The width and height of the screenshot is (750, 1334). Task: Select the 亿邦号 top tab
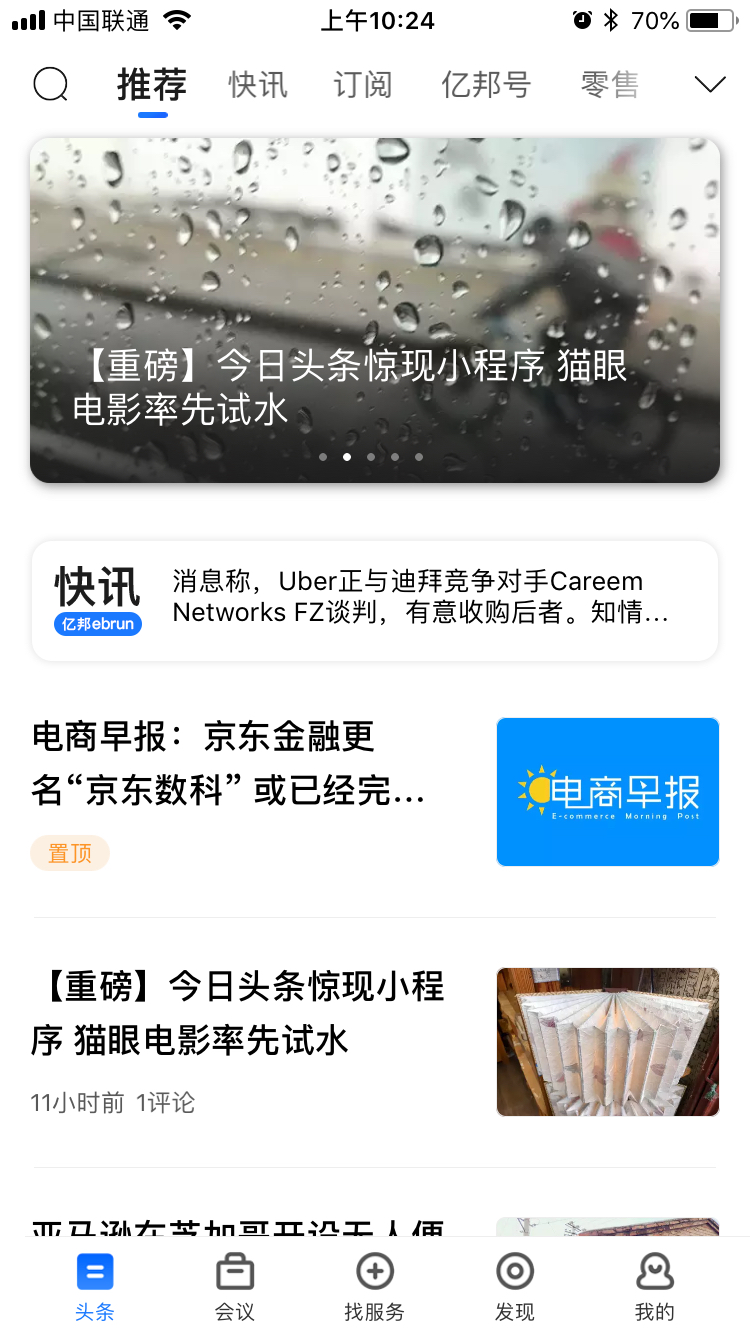click(x=486, y=85)
